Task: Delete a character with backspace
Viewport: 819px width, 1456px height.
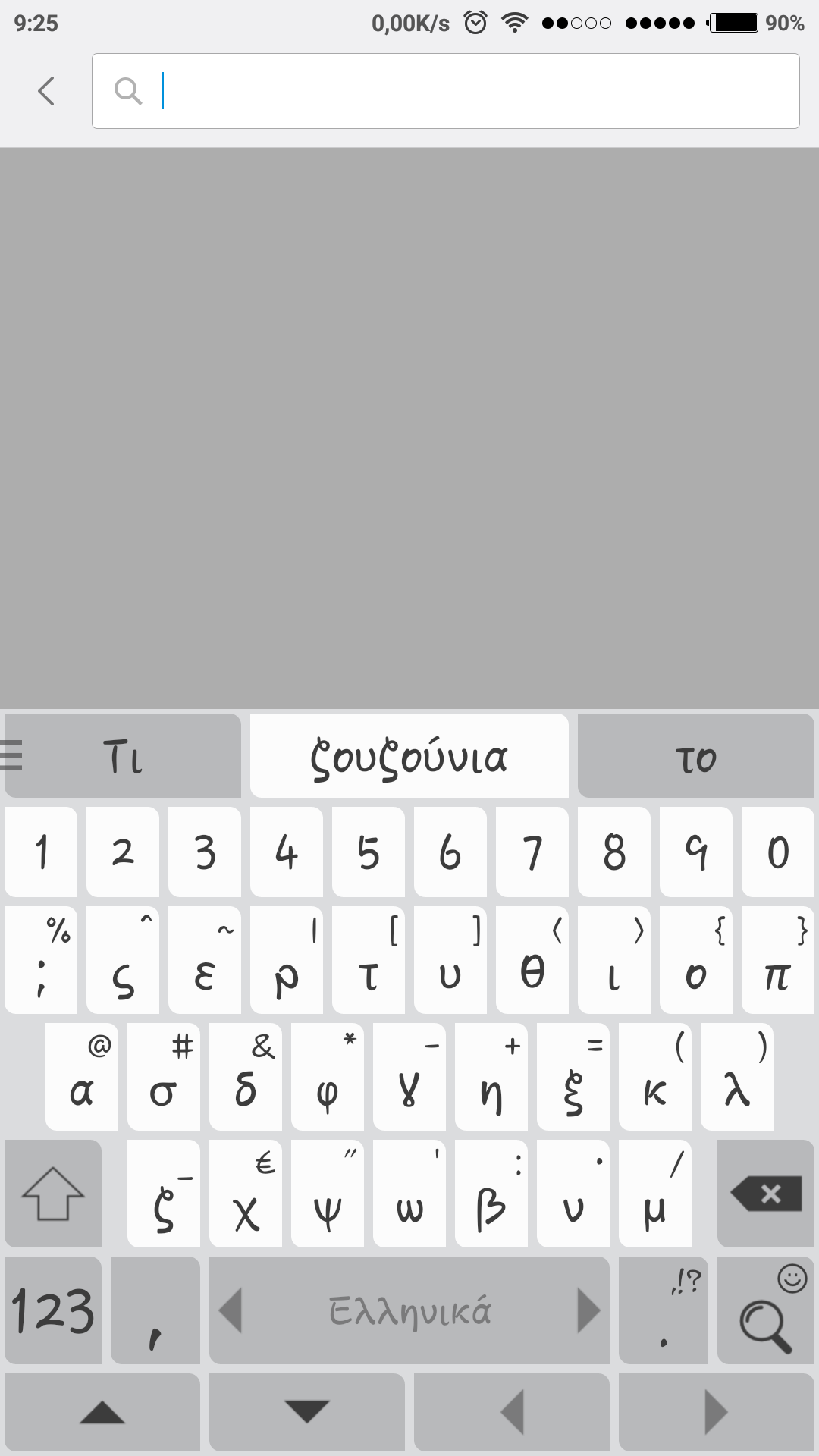Action: 766,1194
